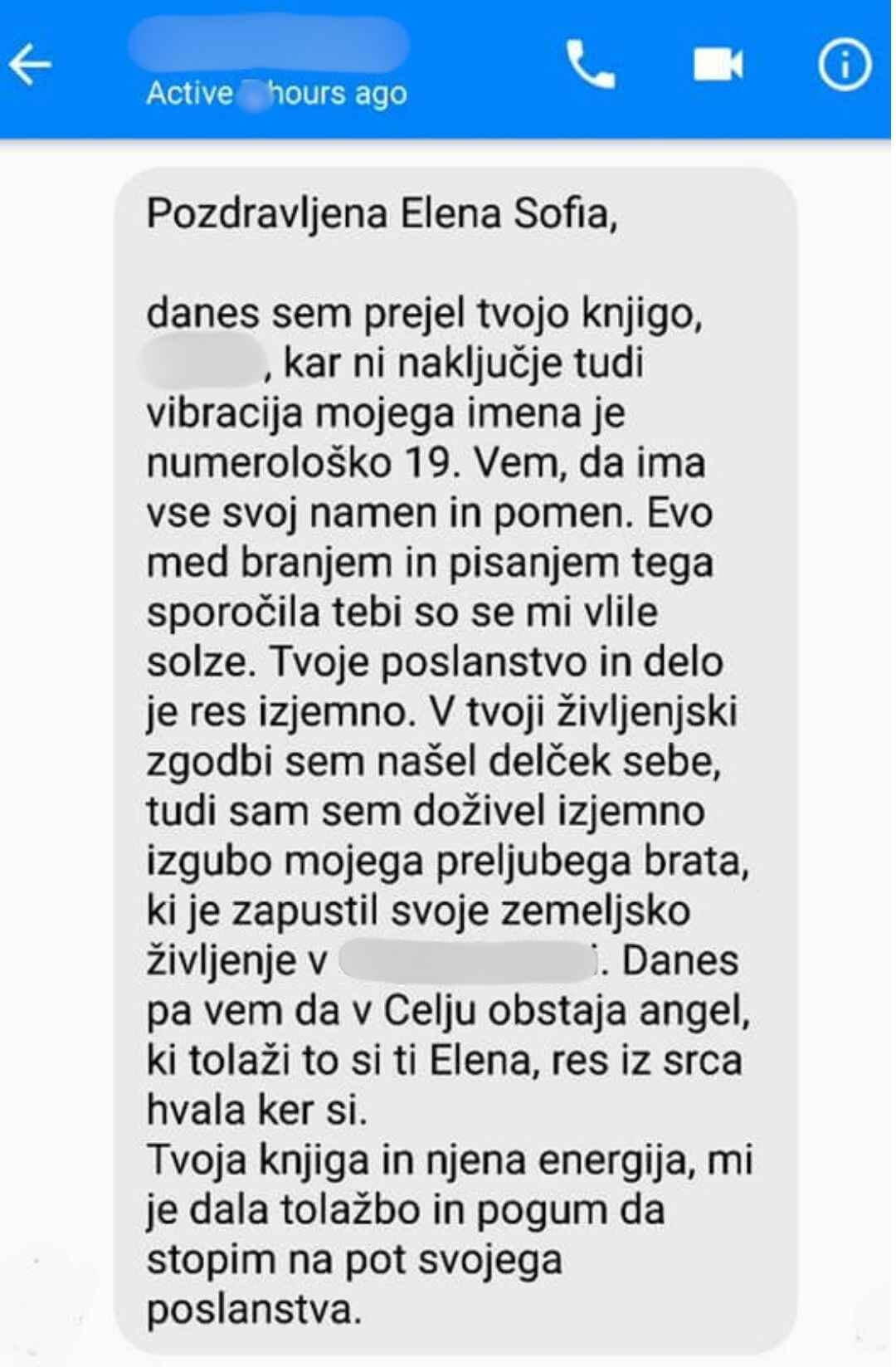
Task: Open the conversation info icon
Action: (x=845, y=65)
